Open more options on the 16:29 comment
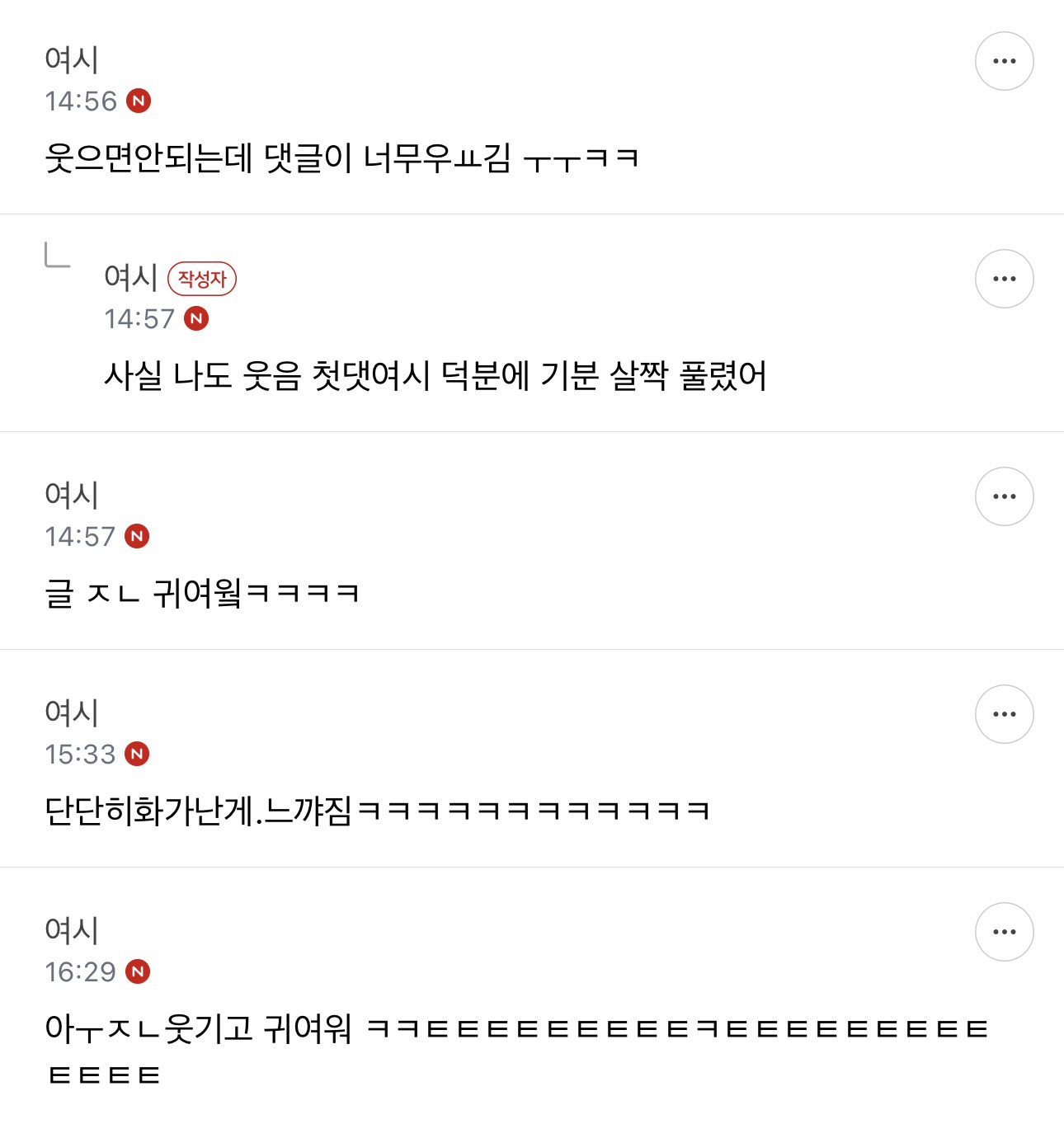This screenshot has width=1064, height=1124. click(1004, 932)
